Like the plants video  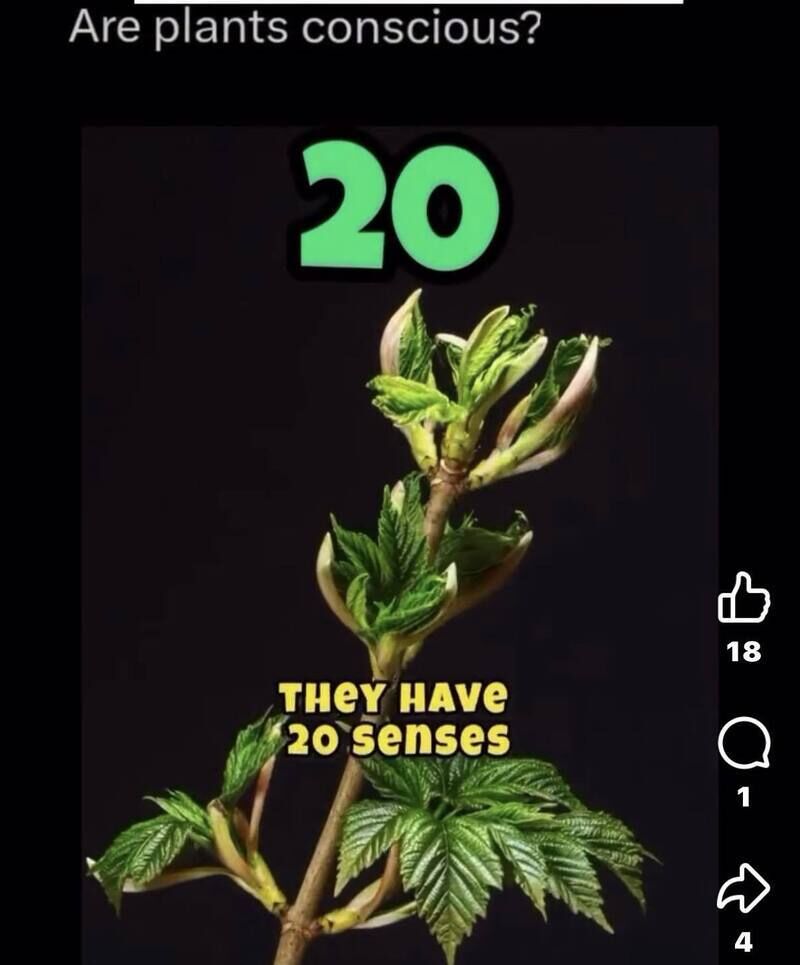pyautogui.click(x=743, y=600)
